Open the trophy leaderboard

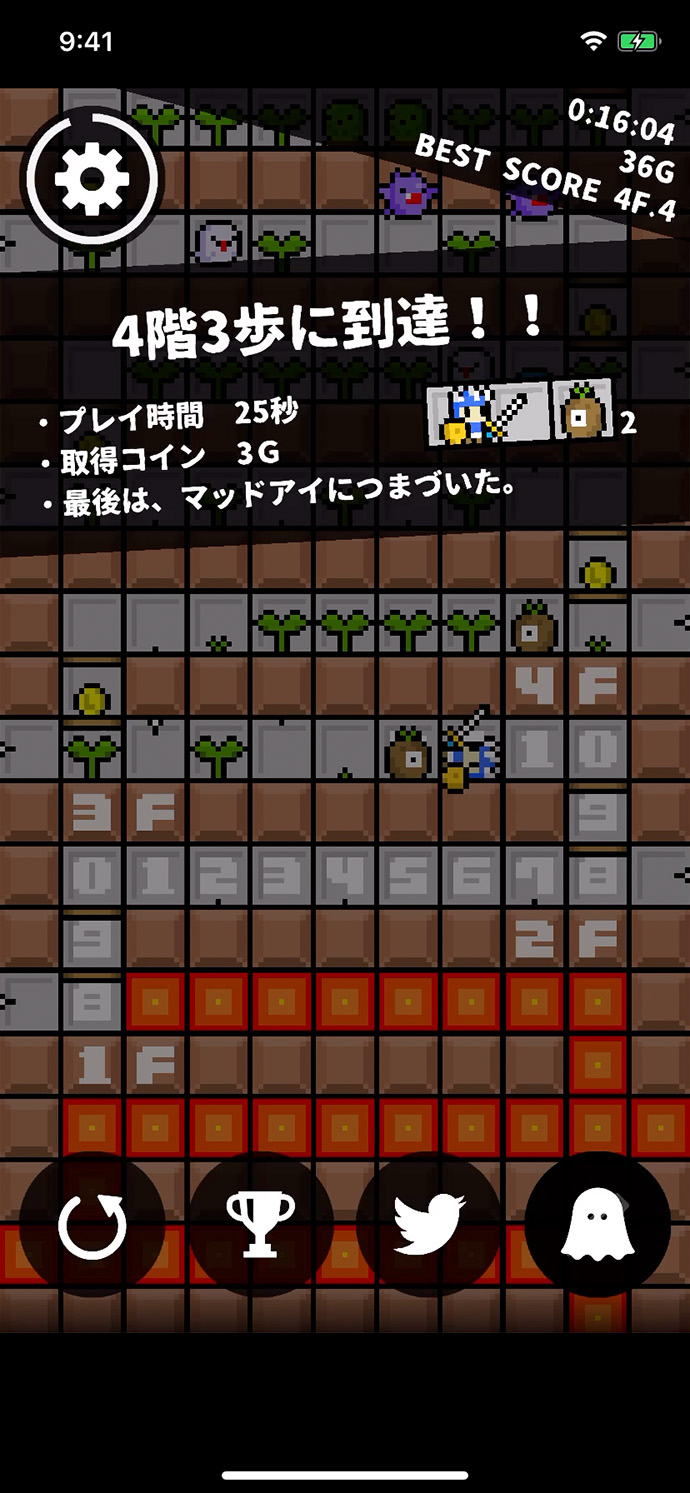click(261, 1224)
